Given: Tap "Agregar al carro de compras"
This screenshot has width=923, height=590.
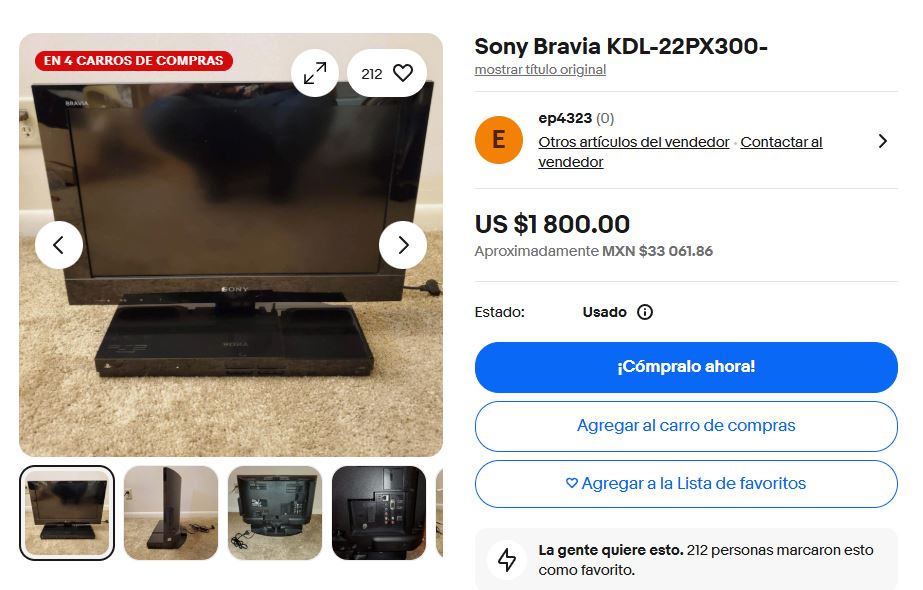Looking at the screenshot, I should [x=686, y=426].
